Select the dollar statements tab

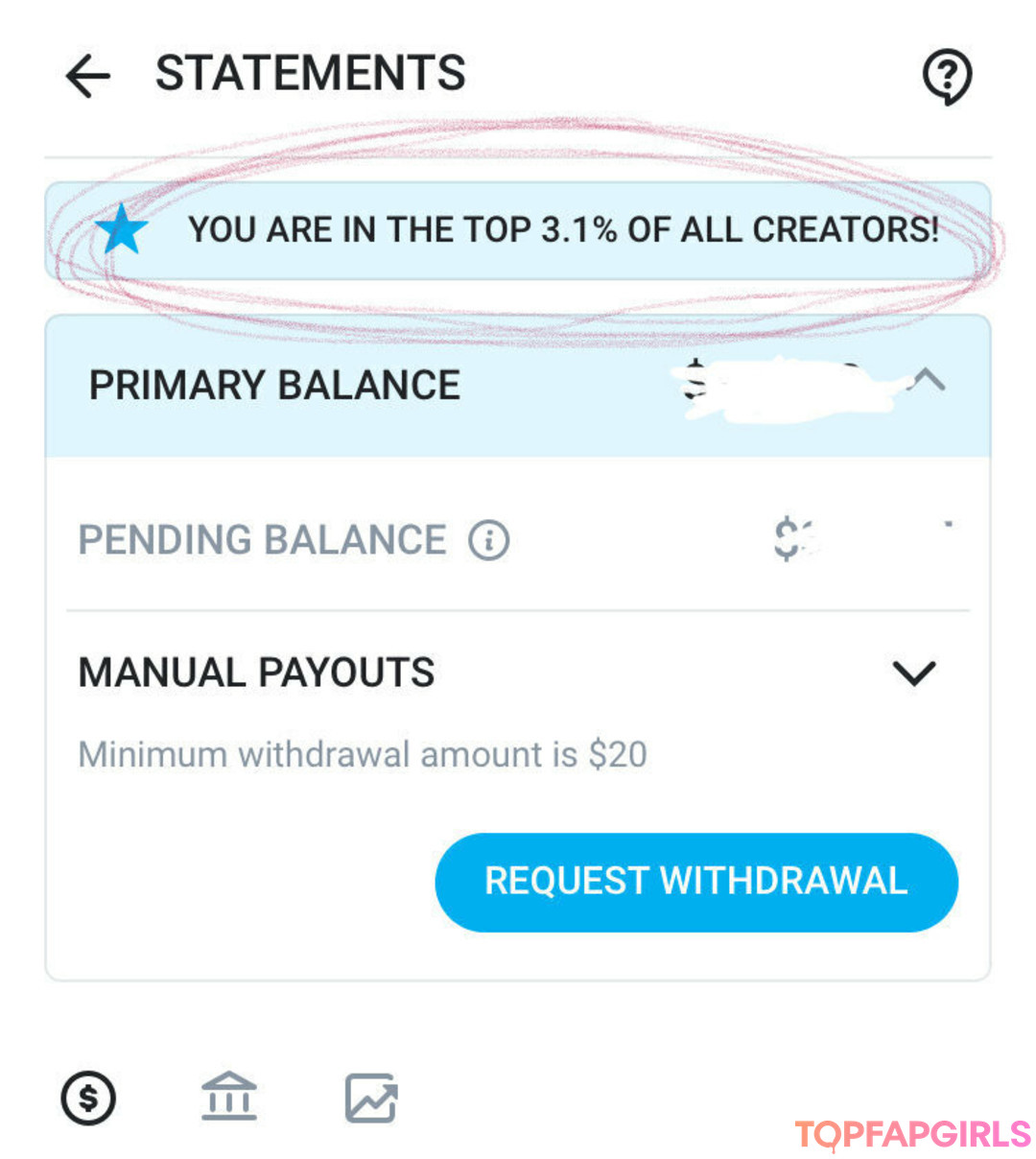[x=88, y=1098]
